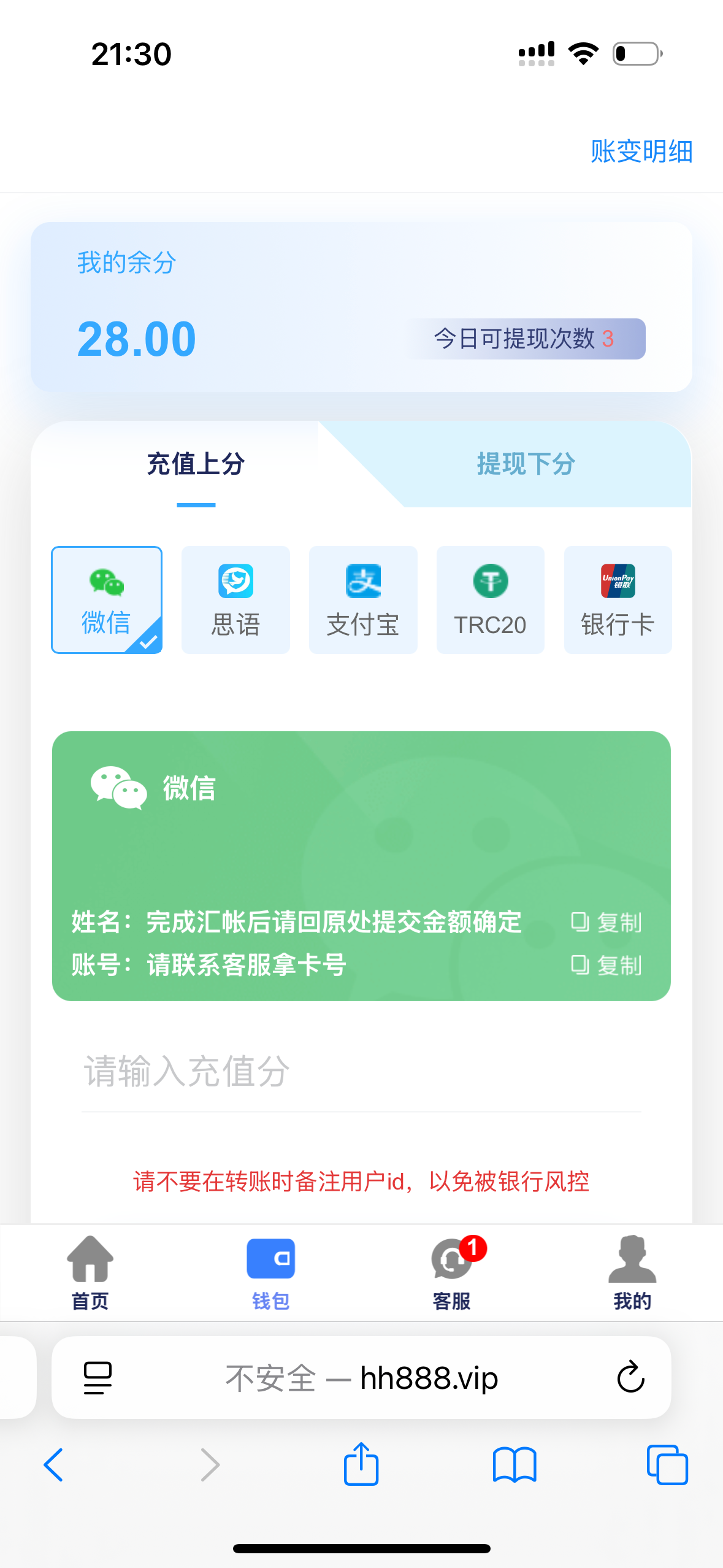This screenshot has width=723, height=1568.
Task: Open Safari page settings menu icon
Action: coord(98,1378)
